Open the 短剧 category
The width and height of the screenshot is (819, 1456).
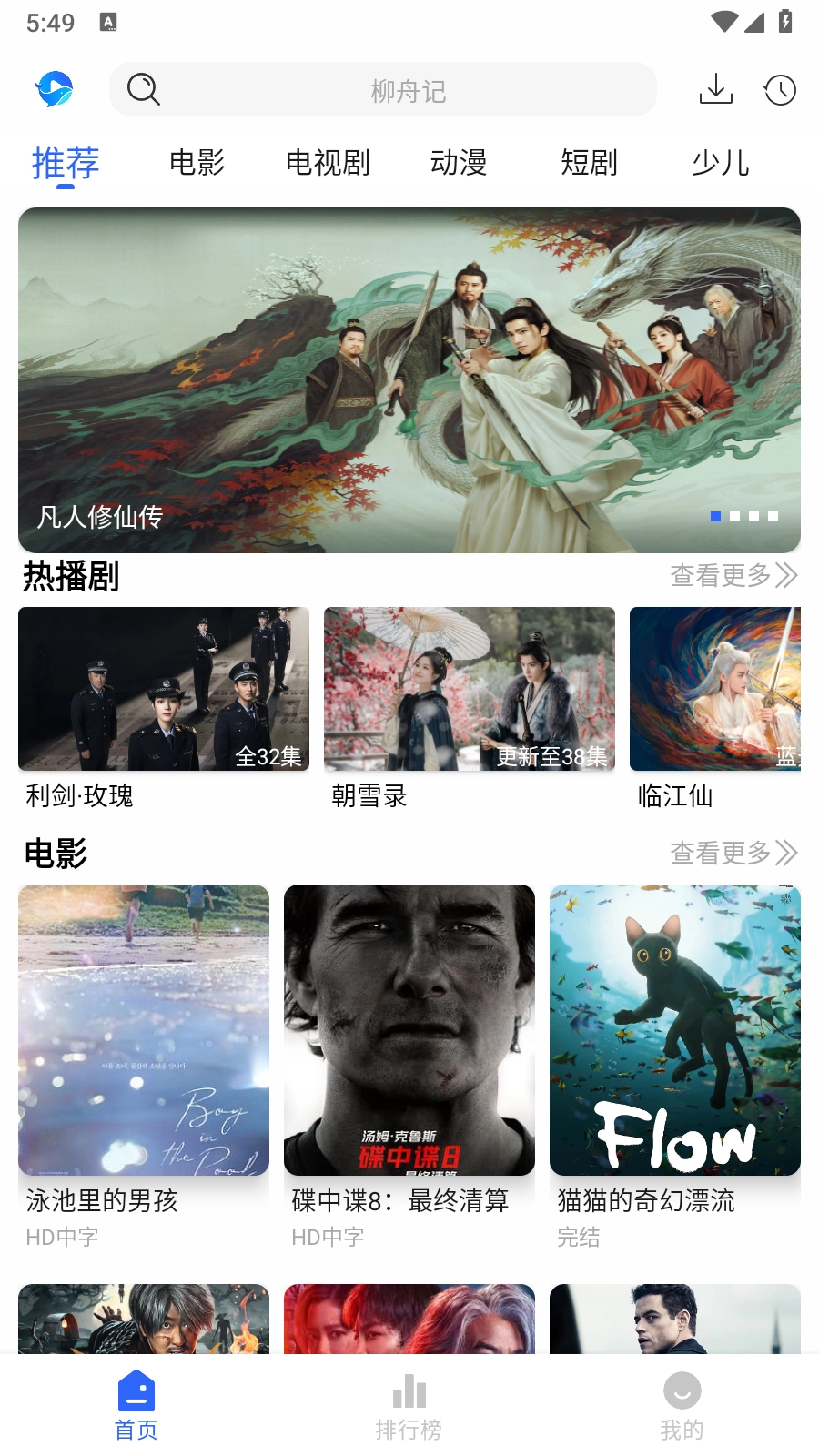tap(590, 164)
